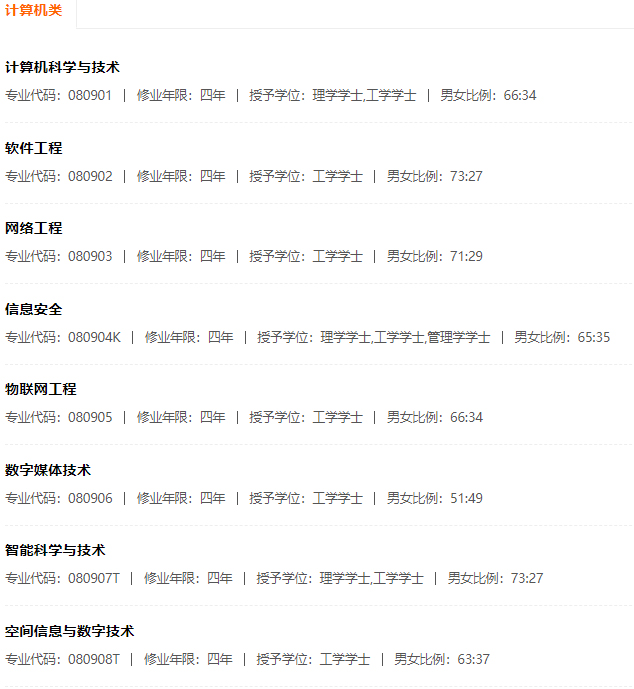Open the 信息安全 major entry
The image size is (634, 689).
tap(34, 309)
